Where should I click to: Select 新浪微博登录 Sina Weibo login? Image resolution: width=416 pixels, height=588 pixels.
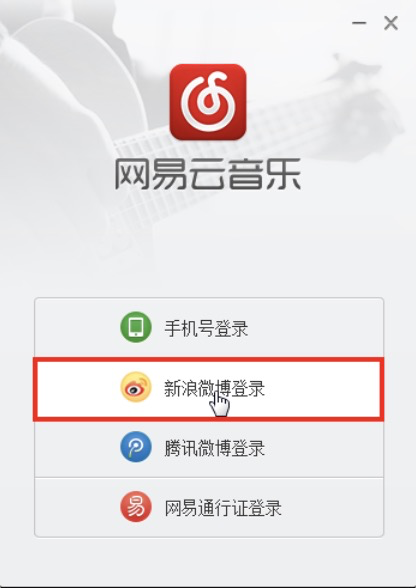(x=209, y=389)
